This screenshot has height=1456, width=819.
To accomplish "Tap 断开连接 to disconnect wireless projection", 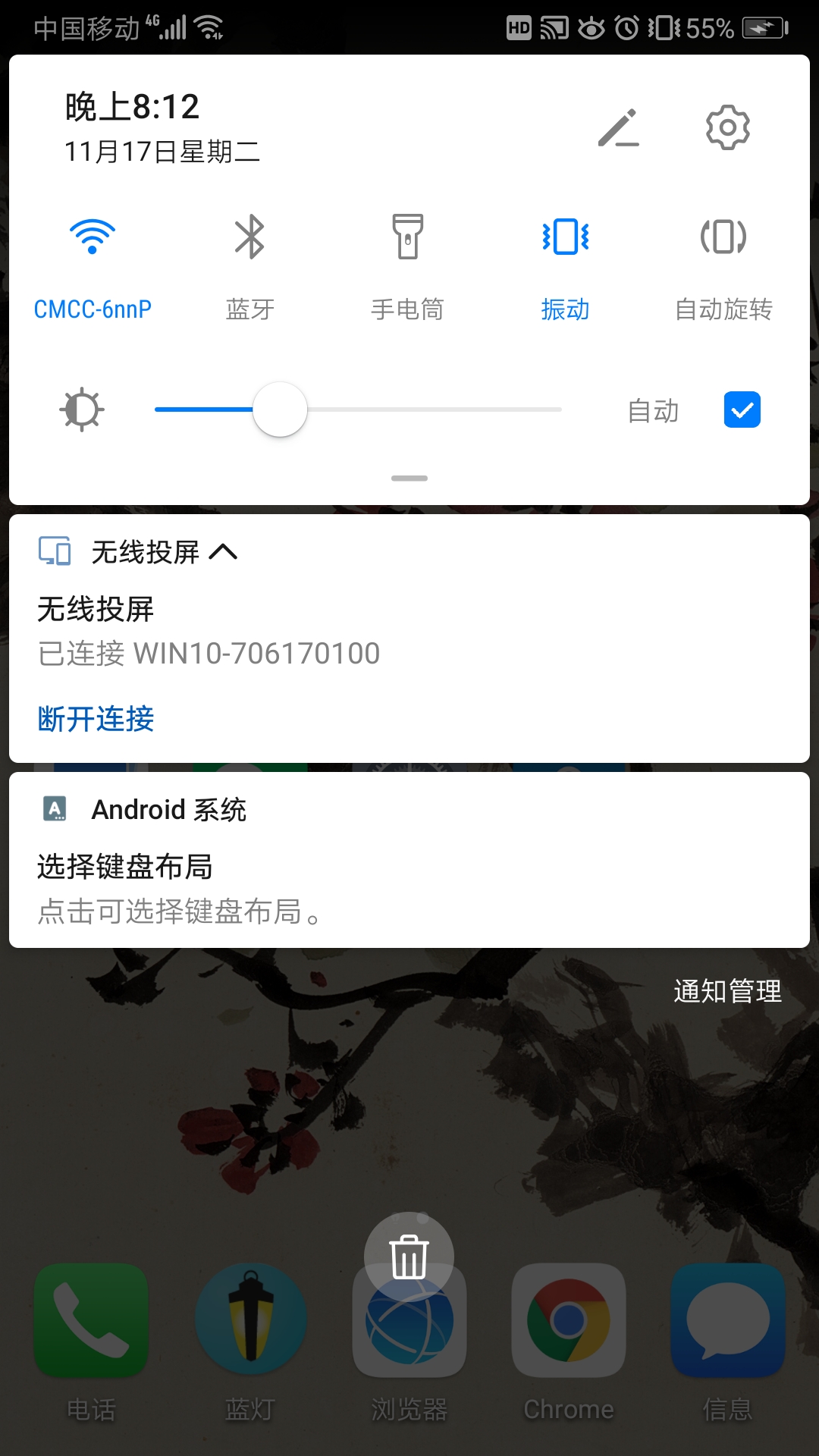I will tap(96, 719).
